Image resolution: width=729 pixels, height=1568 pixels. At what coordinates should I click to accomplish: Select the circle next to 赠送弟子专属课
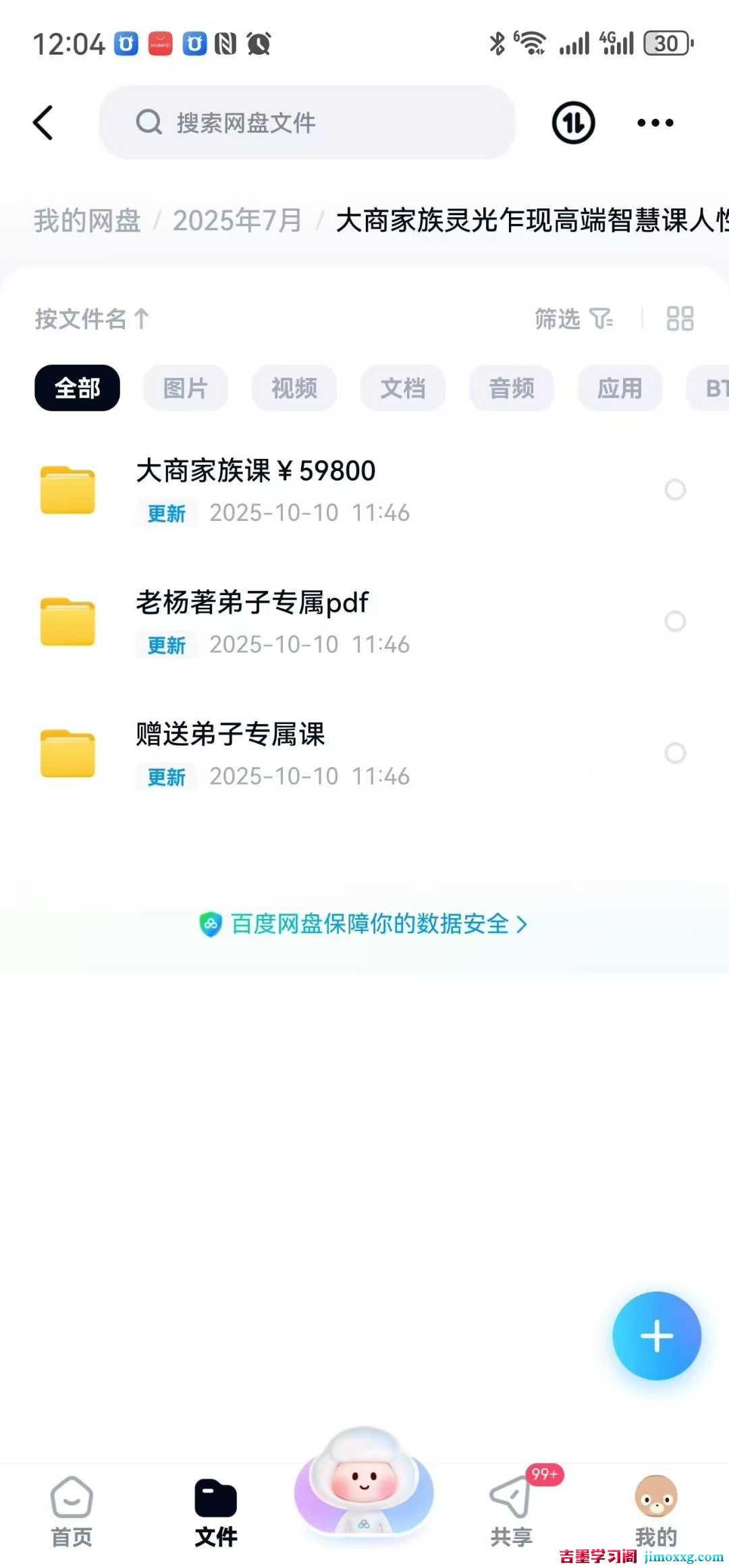tap(676, 753)
